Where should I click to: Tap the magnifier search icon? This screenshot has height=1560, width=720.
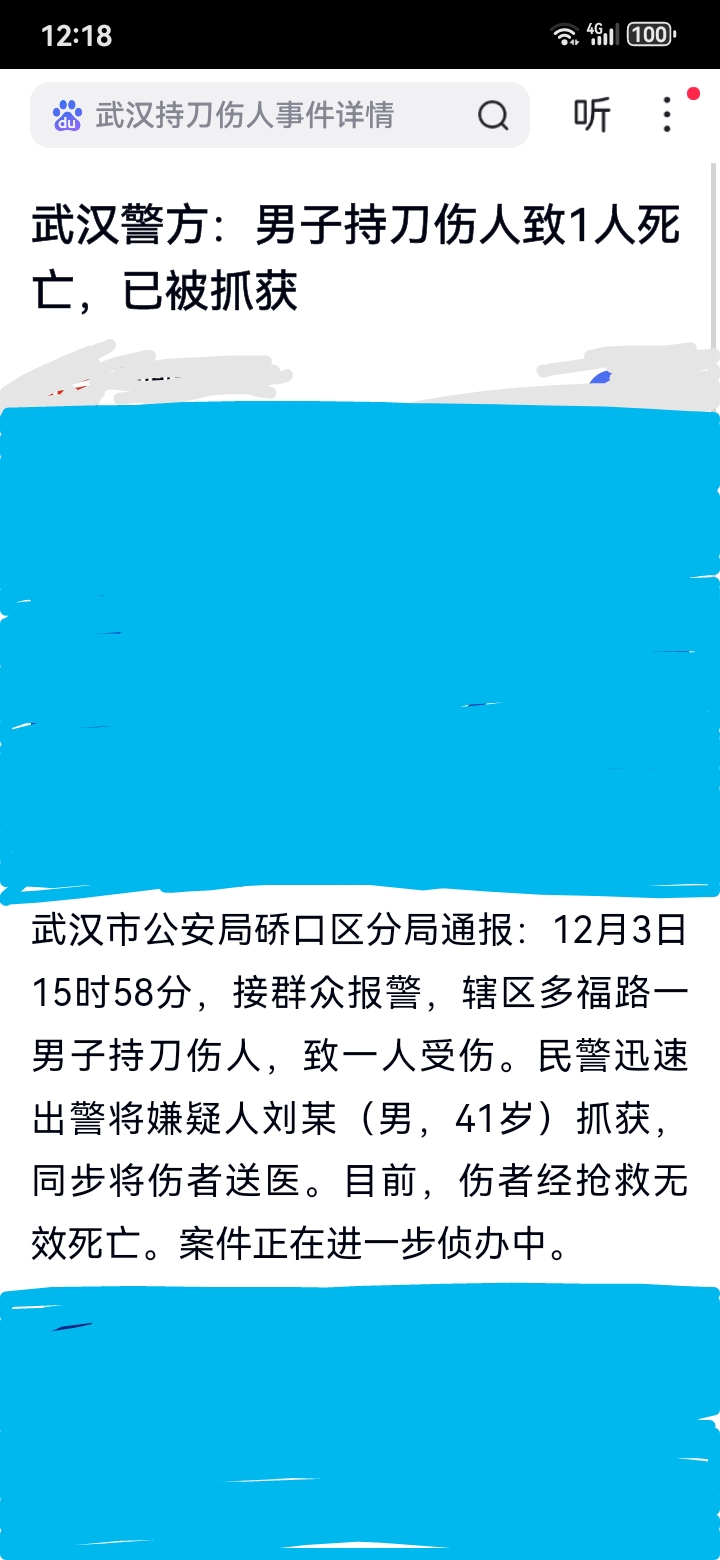(x=493, y=116)
